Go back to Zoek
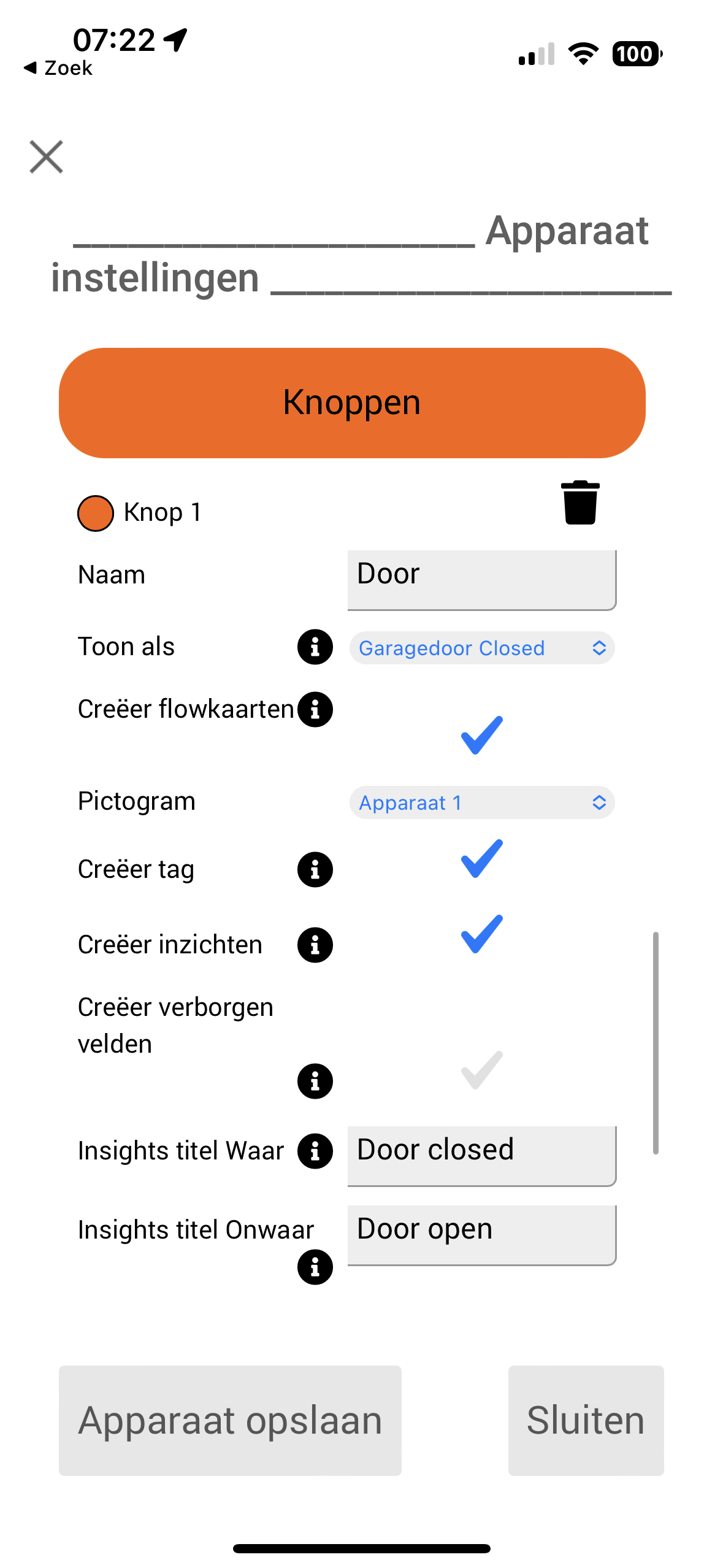723x1568 pixels. pyautogui.click(x=58, y=68)
